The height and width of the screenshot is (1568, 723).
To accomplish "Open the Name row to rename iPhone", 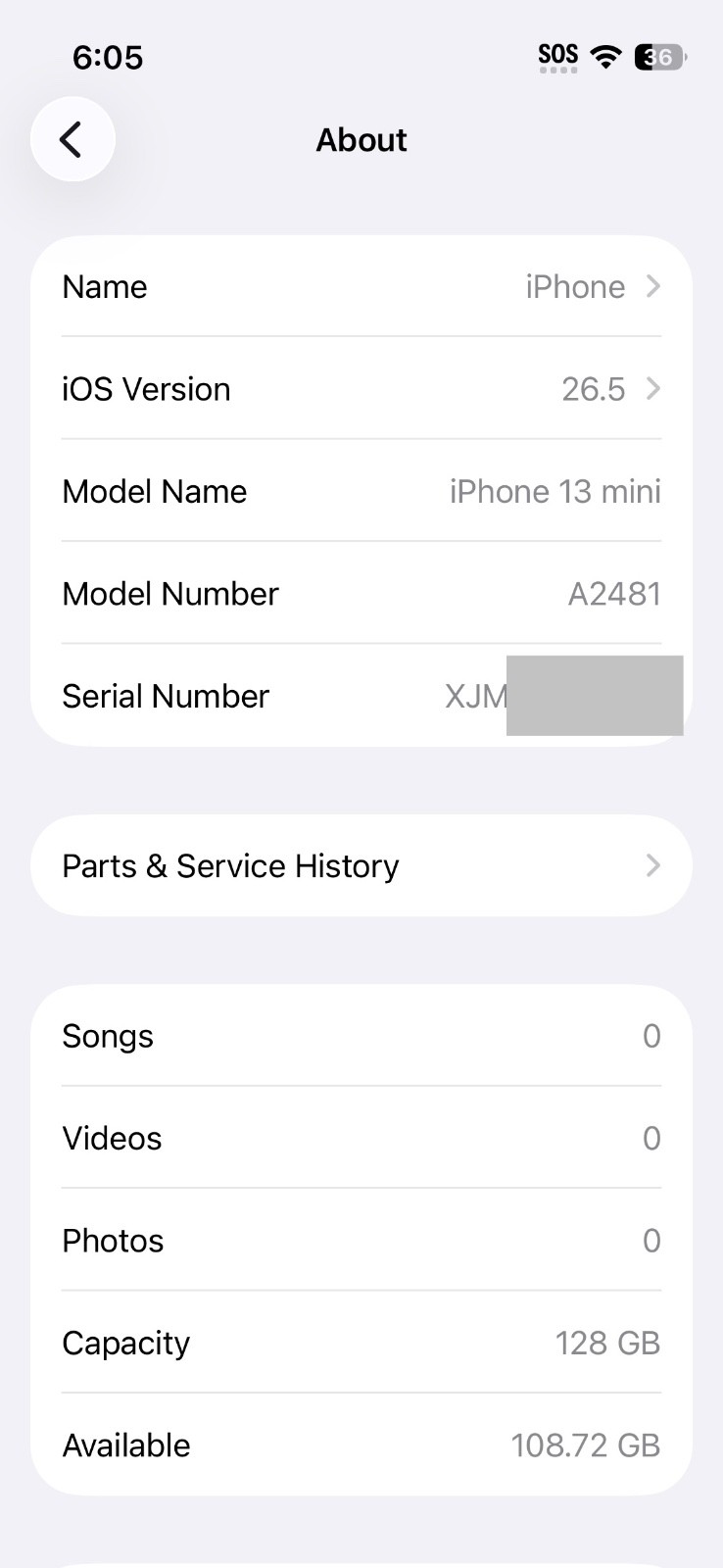I will click(x=361, y=287).
